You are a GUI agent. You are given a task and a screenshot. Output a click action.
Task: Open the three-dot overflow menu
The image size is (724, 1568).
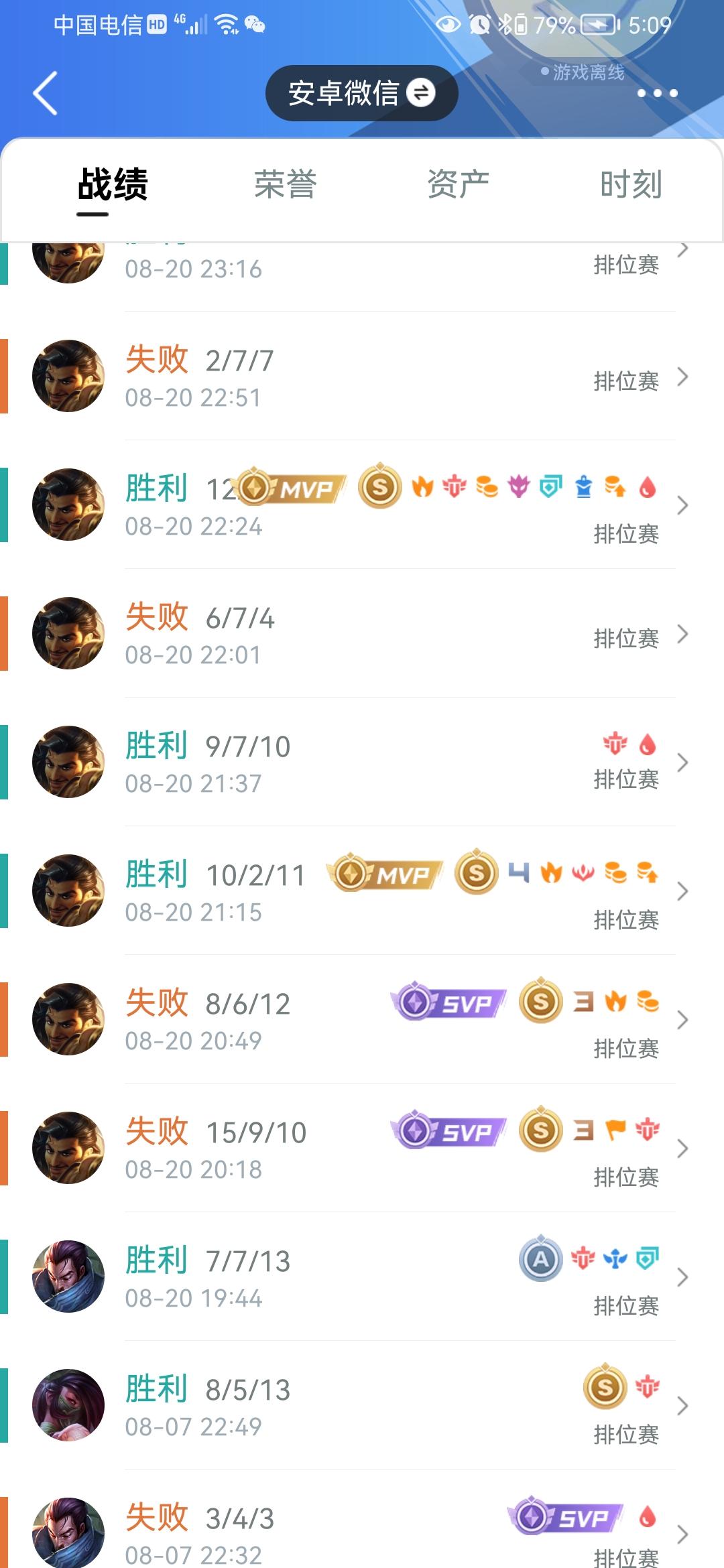(657, 93)
